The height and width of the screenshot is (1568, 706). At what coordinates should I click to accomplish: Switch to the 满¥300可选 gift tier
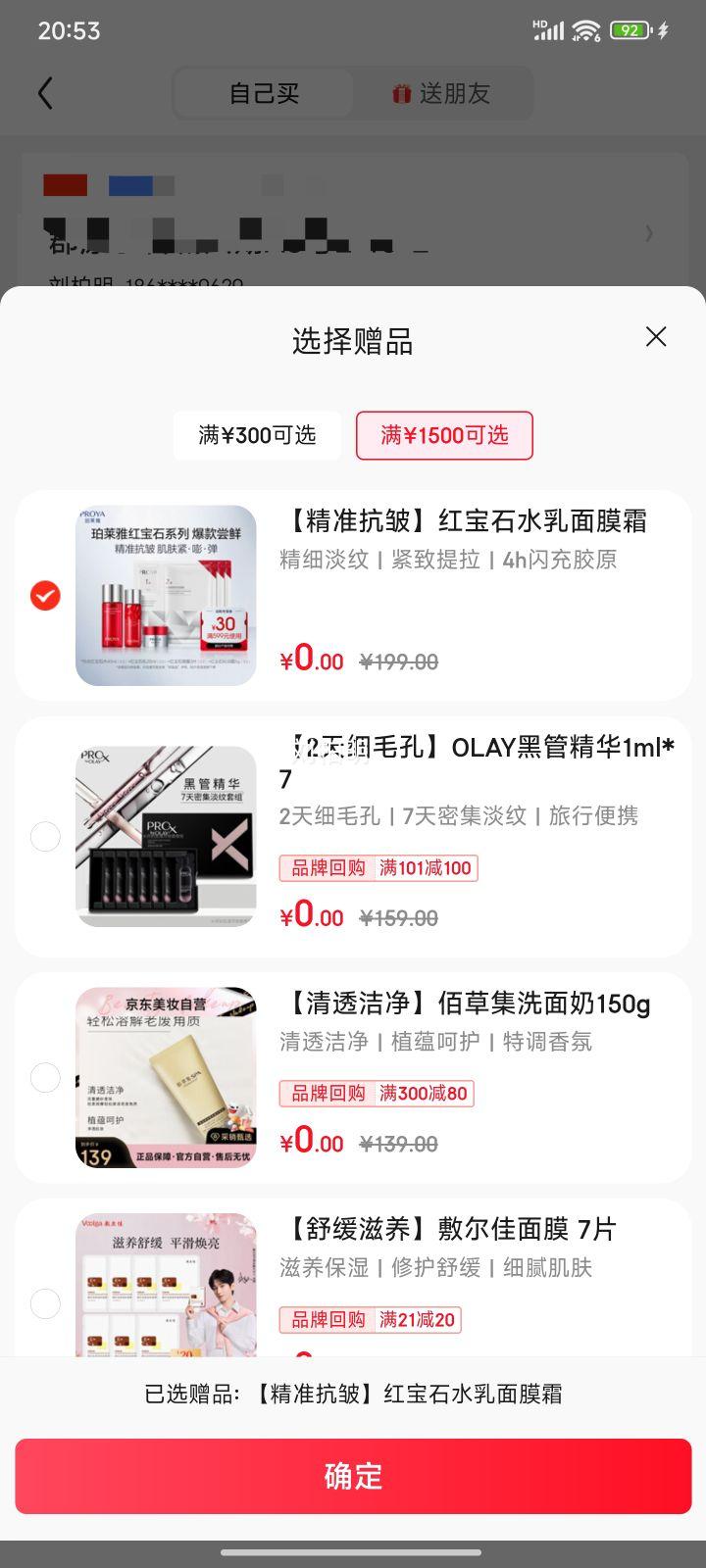coord(257,435)
